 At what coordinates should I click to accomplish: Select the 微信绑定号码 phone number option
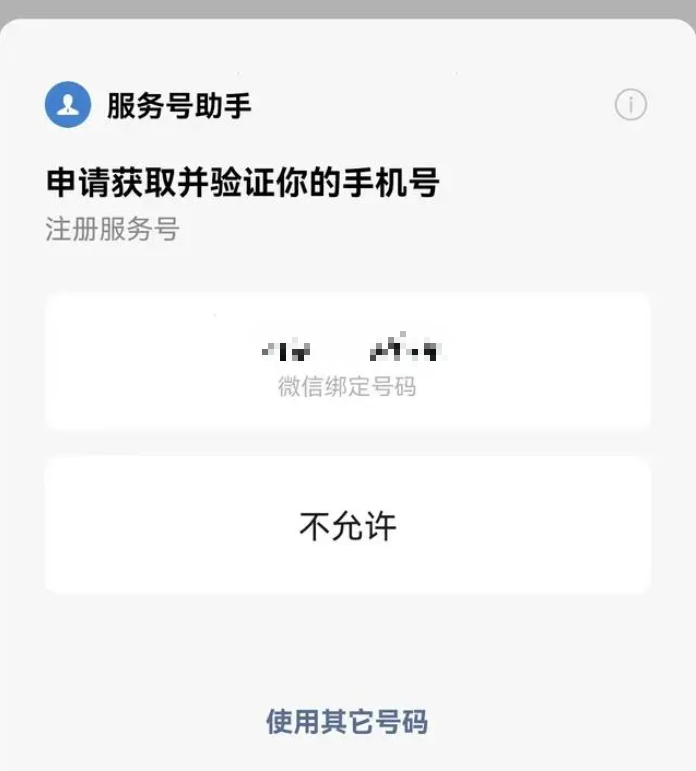tap(348, 363)
